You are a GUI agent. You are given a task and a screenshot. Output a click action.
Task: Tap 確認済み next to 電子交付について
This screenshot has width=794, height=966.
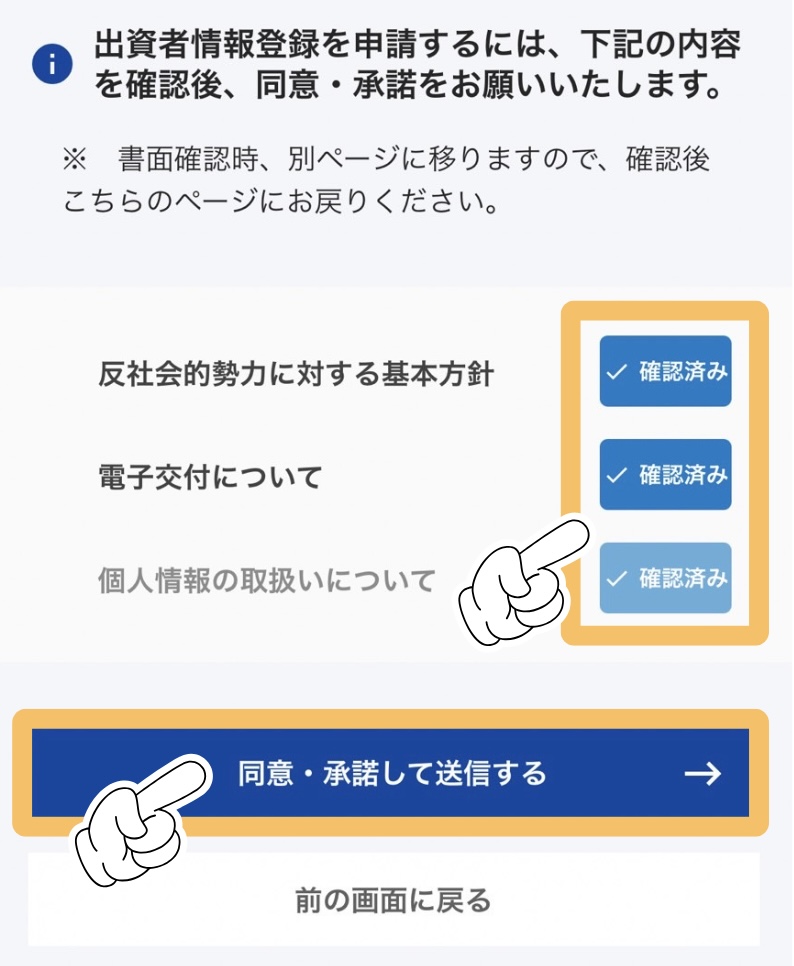(665, 474)
